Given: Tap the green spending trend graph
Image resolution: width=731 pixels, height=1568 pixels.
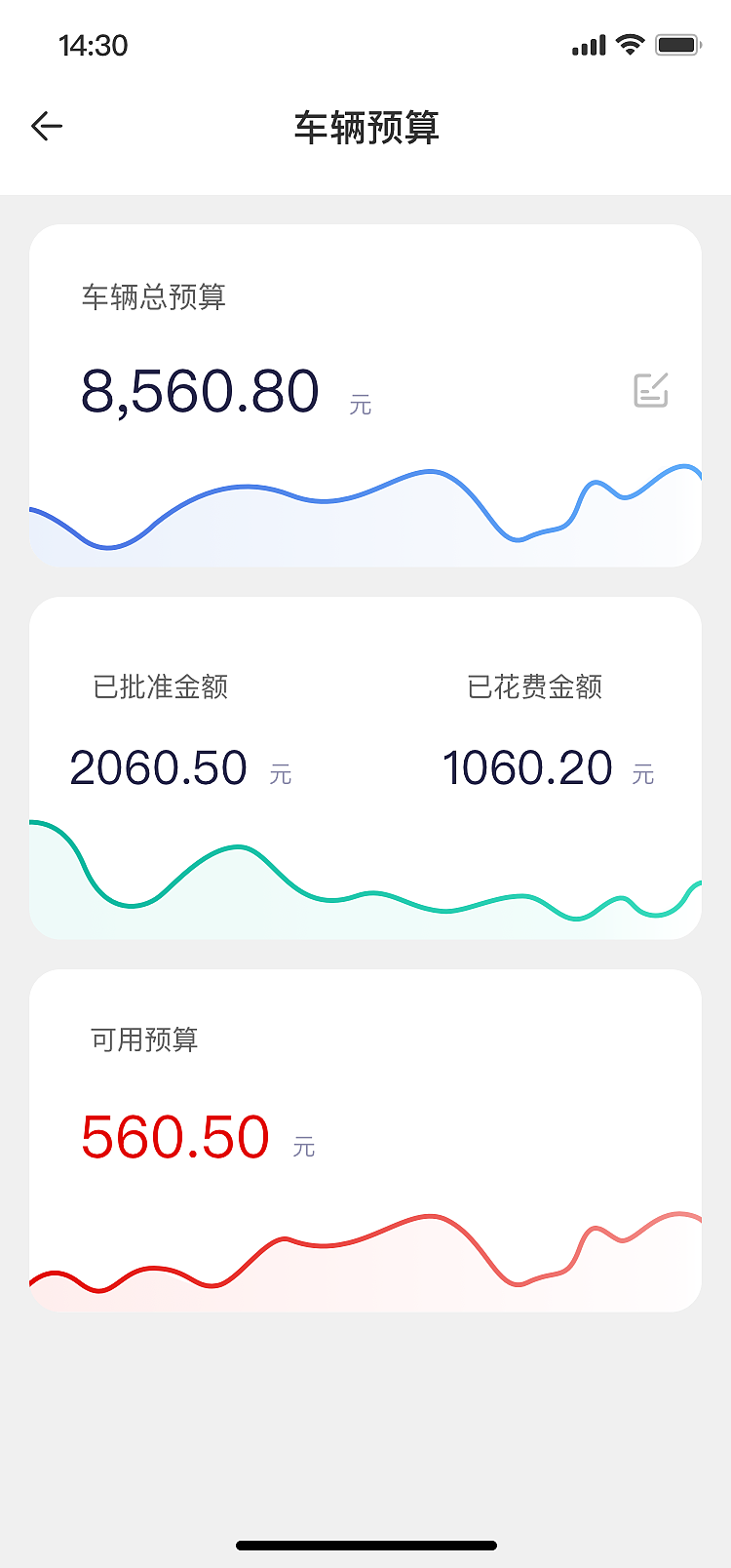Looking at the screenshot, I should pyautogui.click(x=365, y=878).
